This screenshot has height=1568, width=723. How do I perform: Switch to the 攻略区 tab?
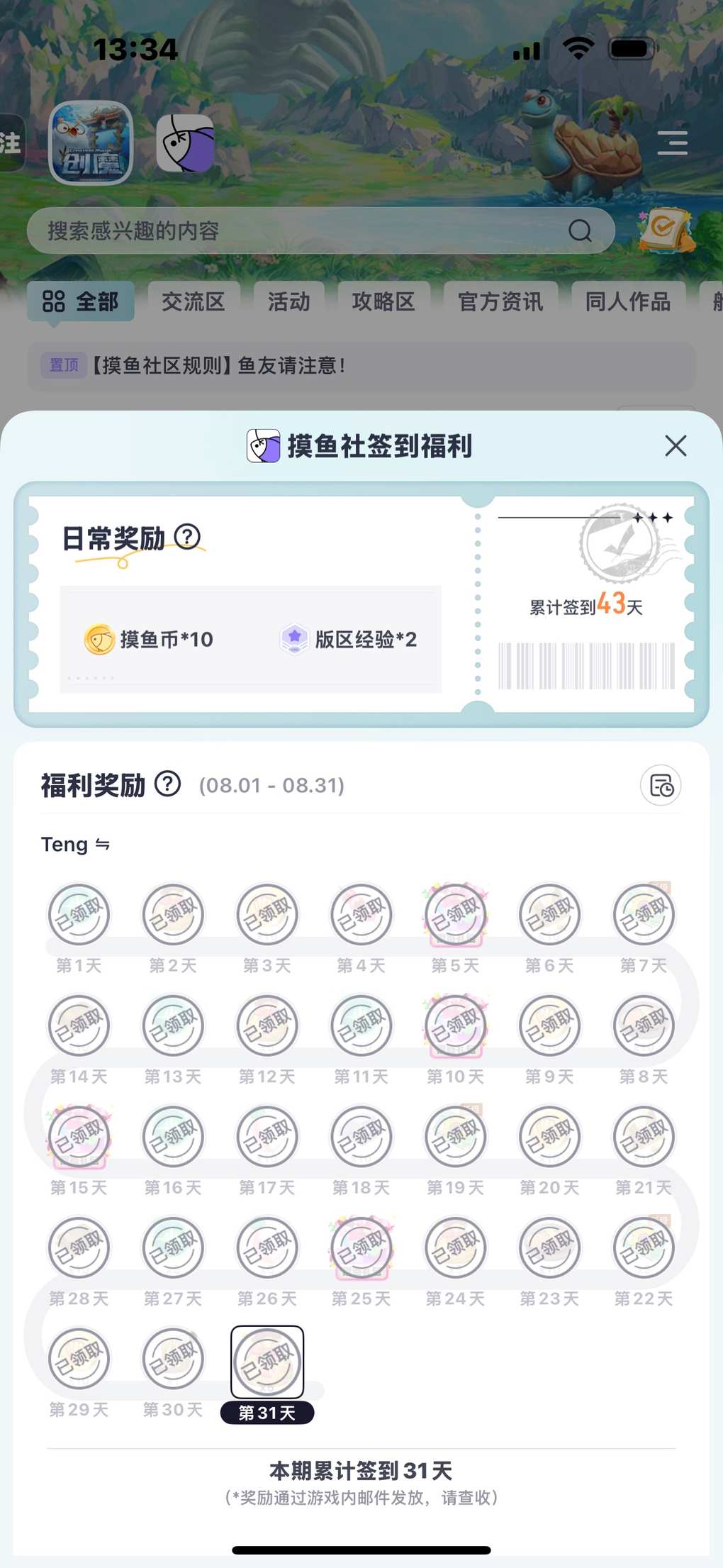click(x=383, y=301)
